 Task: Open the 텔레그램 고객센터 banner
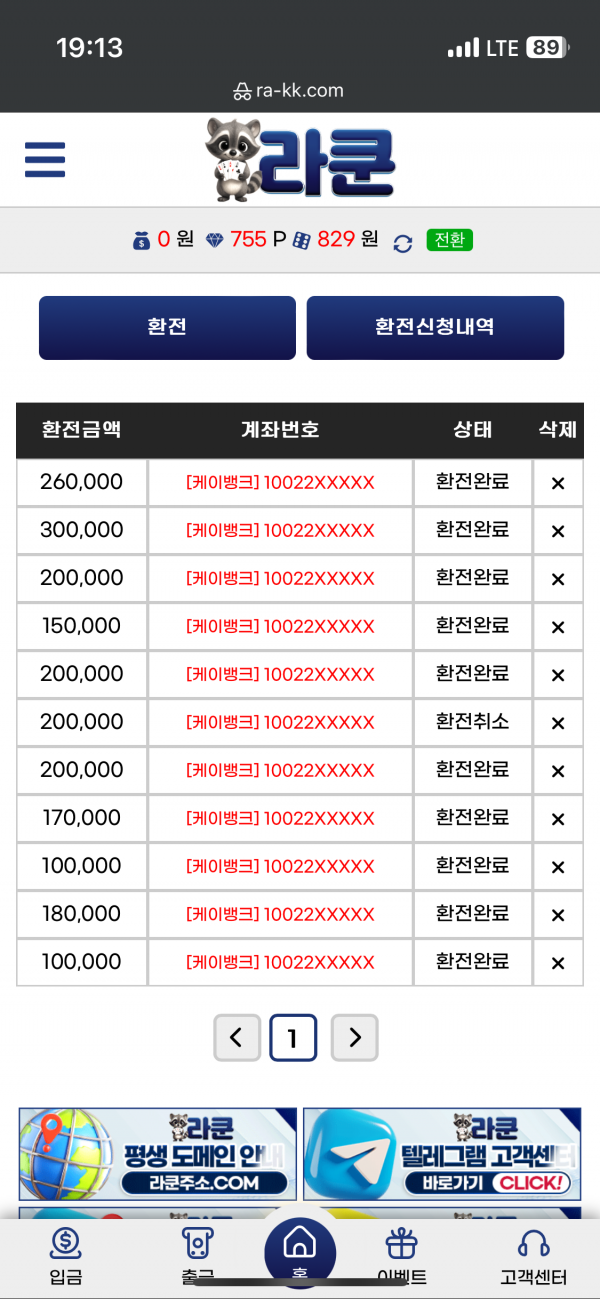tap(442, 1154)
